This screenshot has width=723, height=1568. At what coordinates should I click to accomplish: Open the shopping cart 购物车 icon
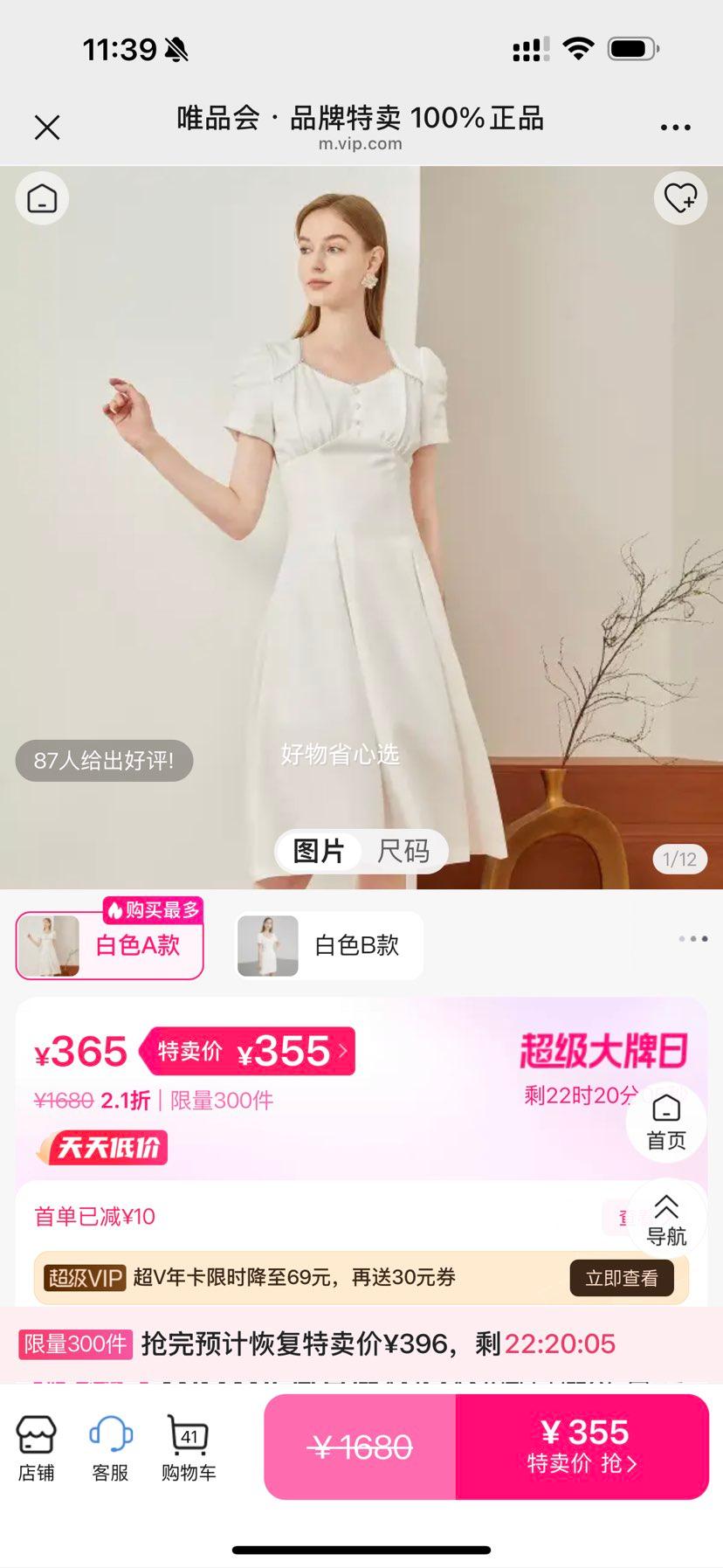pos(186,1446)
